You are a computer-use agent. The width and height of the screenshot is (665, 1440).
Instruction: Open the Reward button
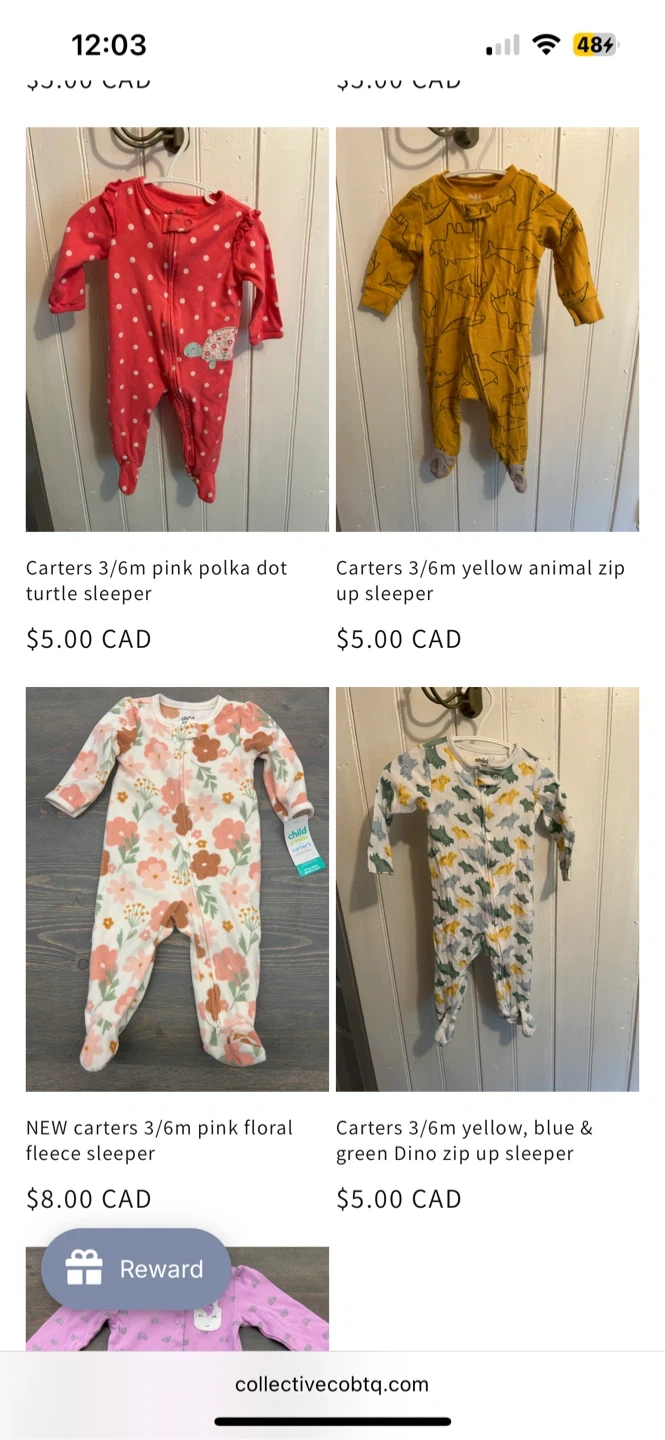(136, 1269)
